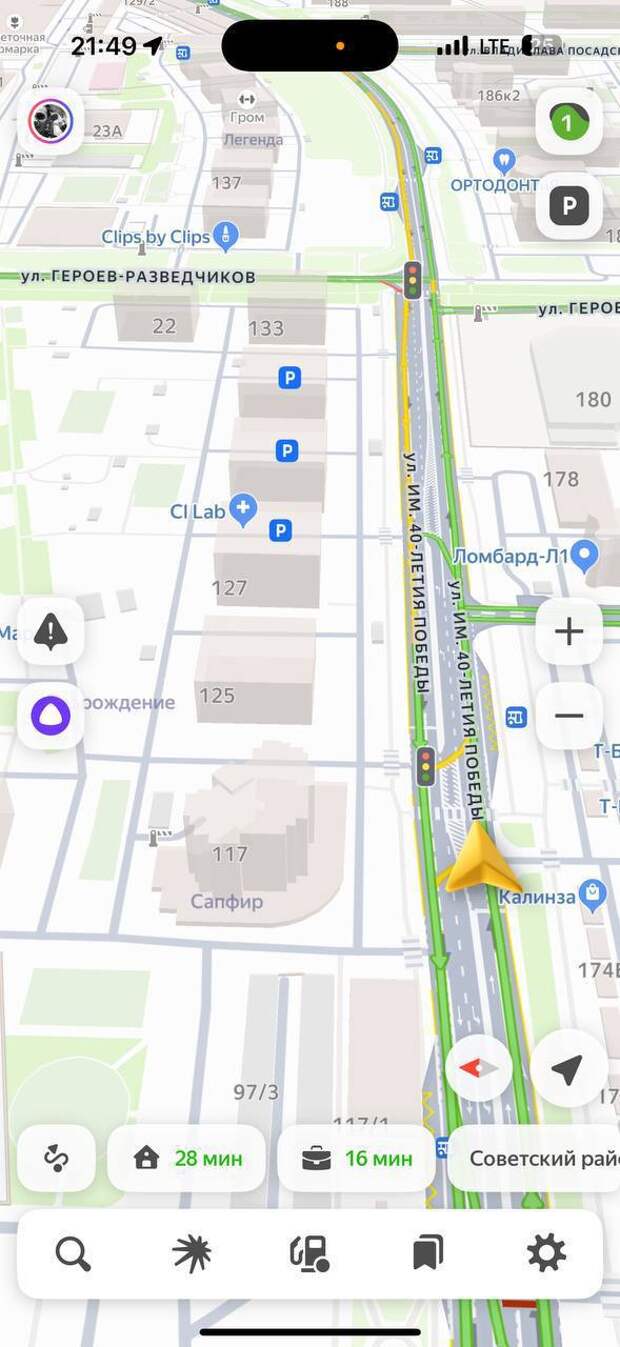Screen dimensions: 620x1347
Task: Select the Советский район chip
Action: click(535, 1158)
